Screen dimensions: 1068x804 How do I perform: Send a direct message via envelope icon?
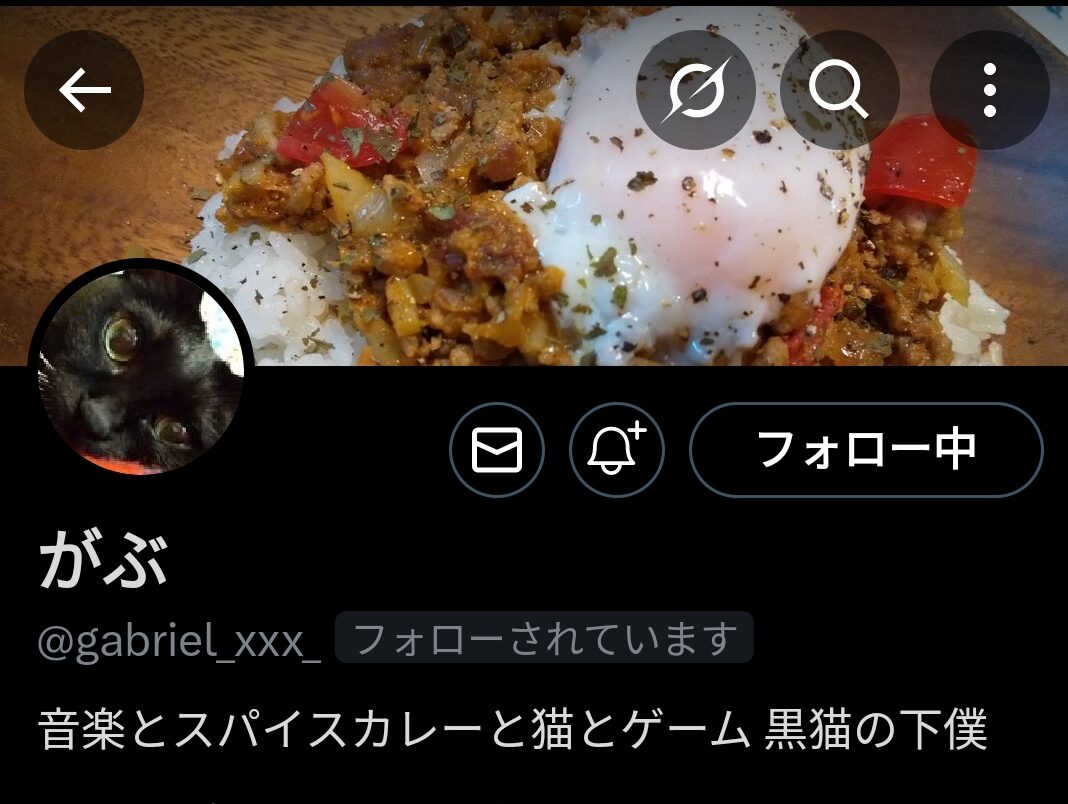497,450
